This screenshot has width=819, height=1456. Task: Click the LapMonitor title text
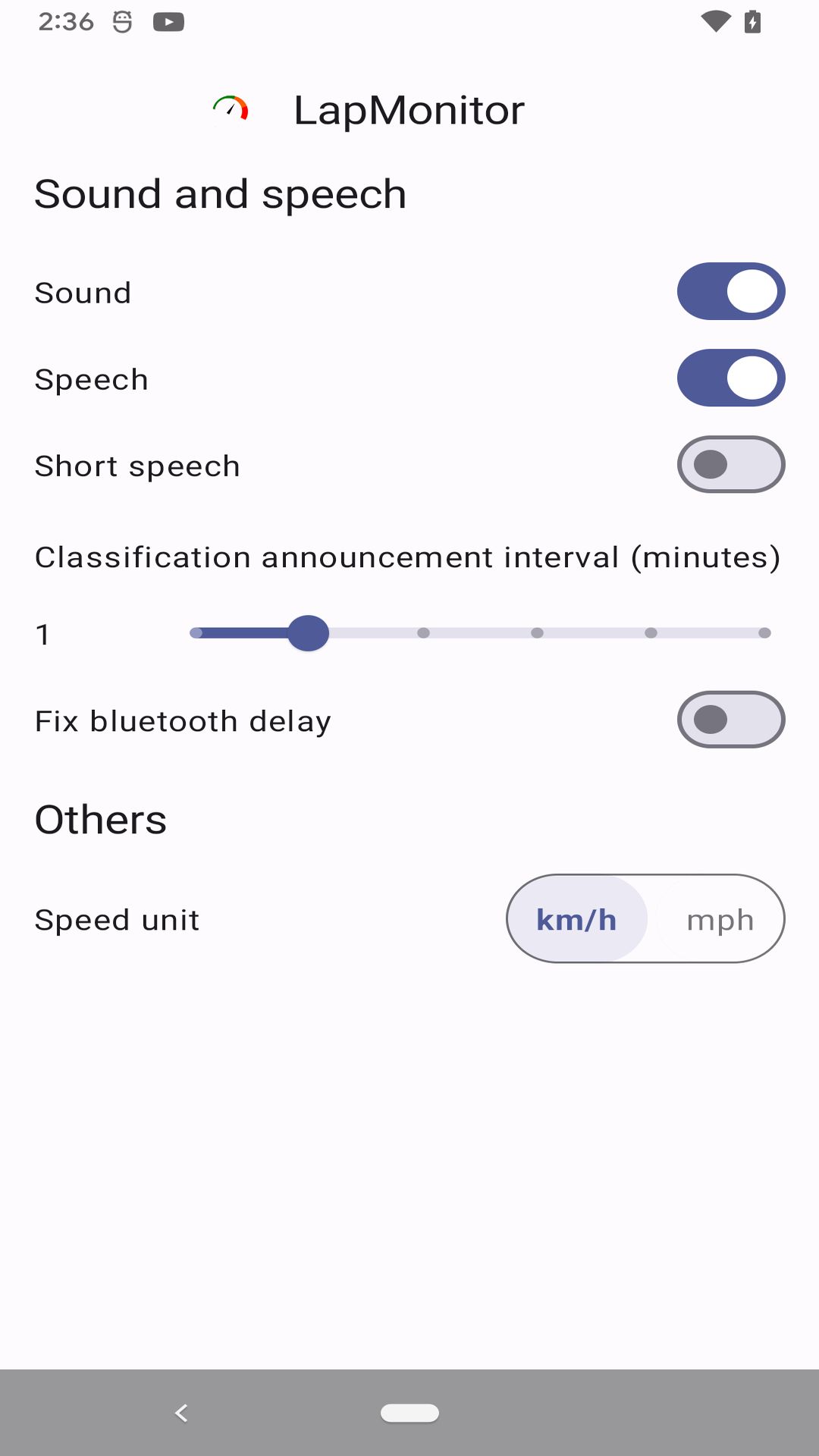click(x=409, y=108)
